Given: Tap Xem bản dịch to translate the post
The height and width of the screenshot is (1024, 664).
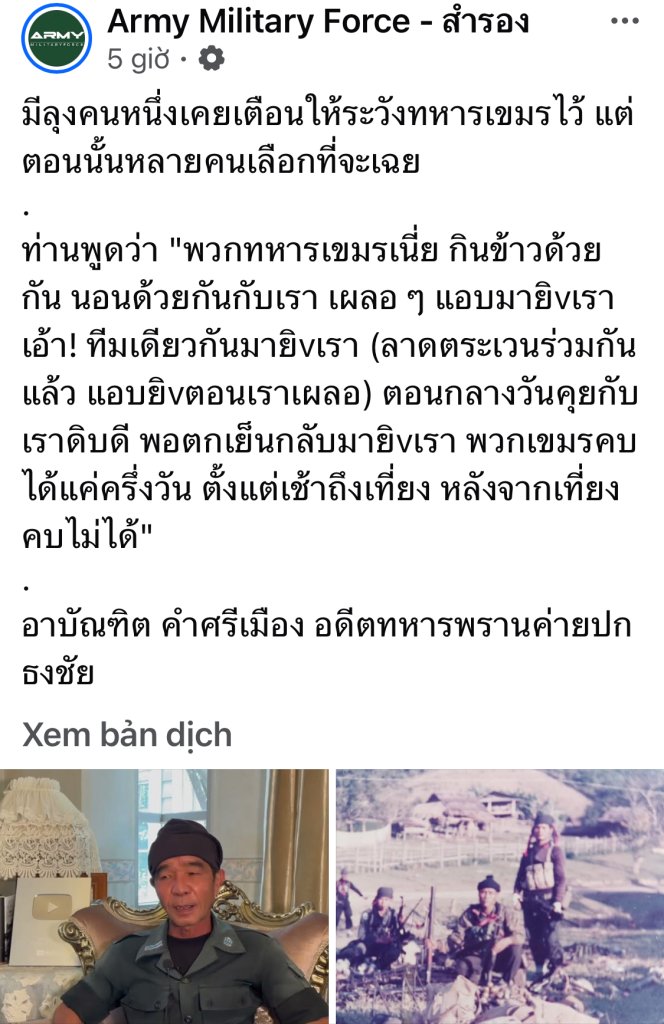Looking at the screenshot, I should [127, 735].
